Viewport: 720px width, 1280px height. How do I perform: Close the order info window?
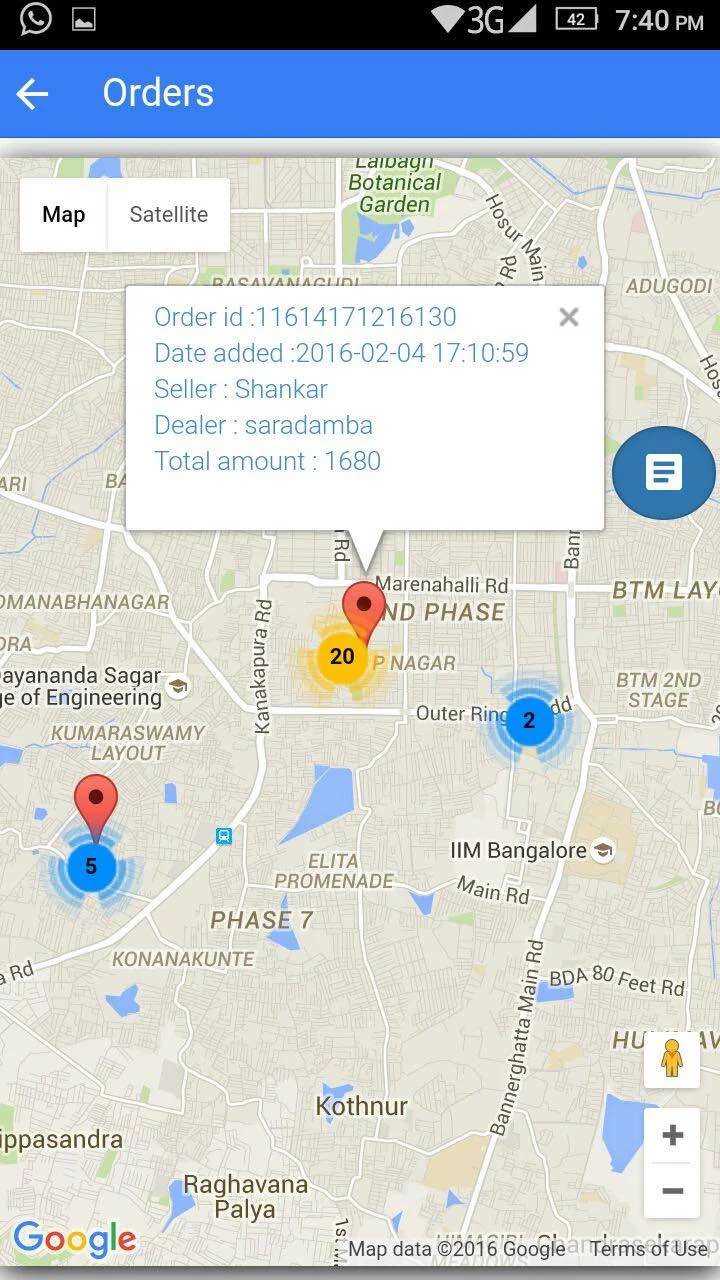[569, 317]
